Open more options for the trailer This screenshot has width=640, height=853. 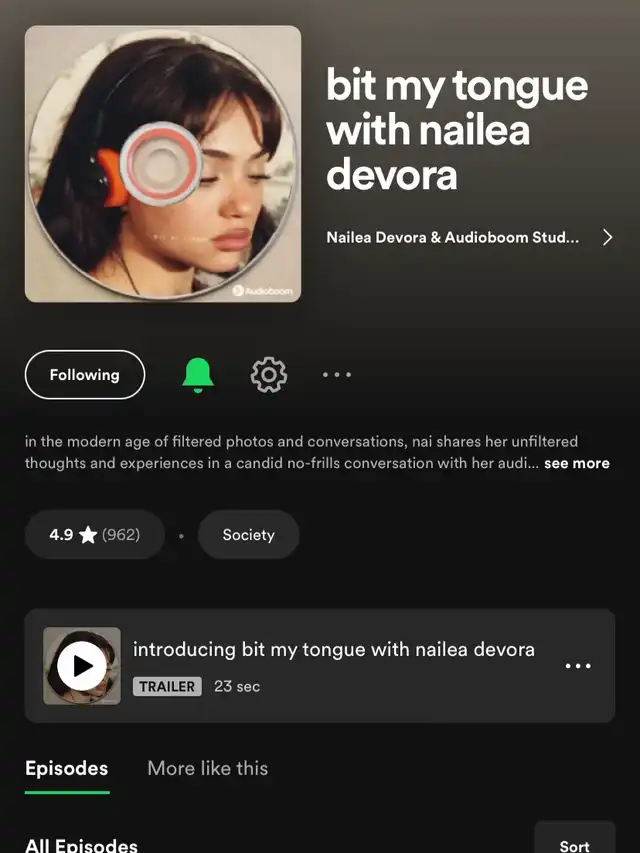tap(578, 666)
